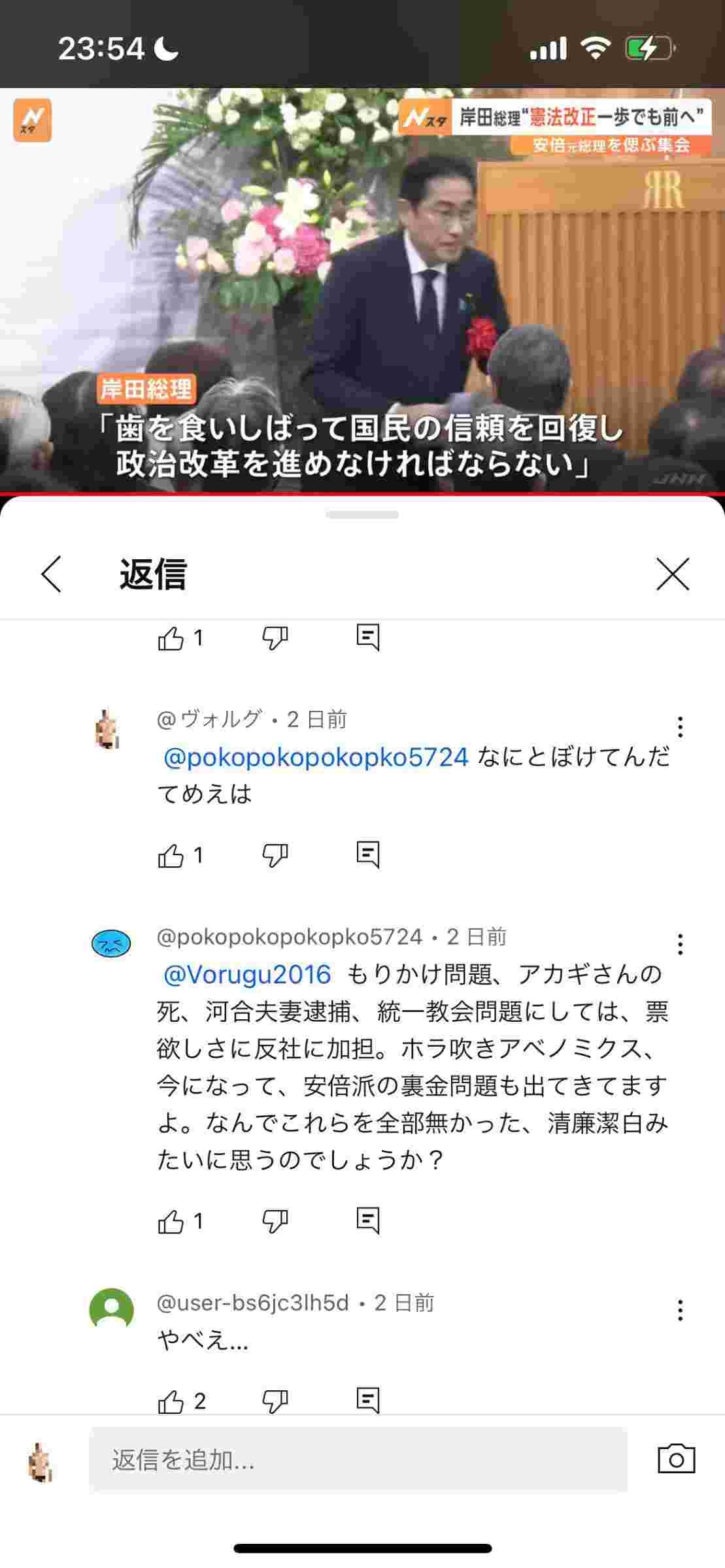
Task: Dislike ヴォルグ's comment
Action: [275, 855]
